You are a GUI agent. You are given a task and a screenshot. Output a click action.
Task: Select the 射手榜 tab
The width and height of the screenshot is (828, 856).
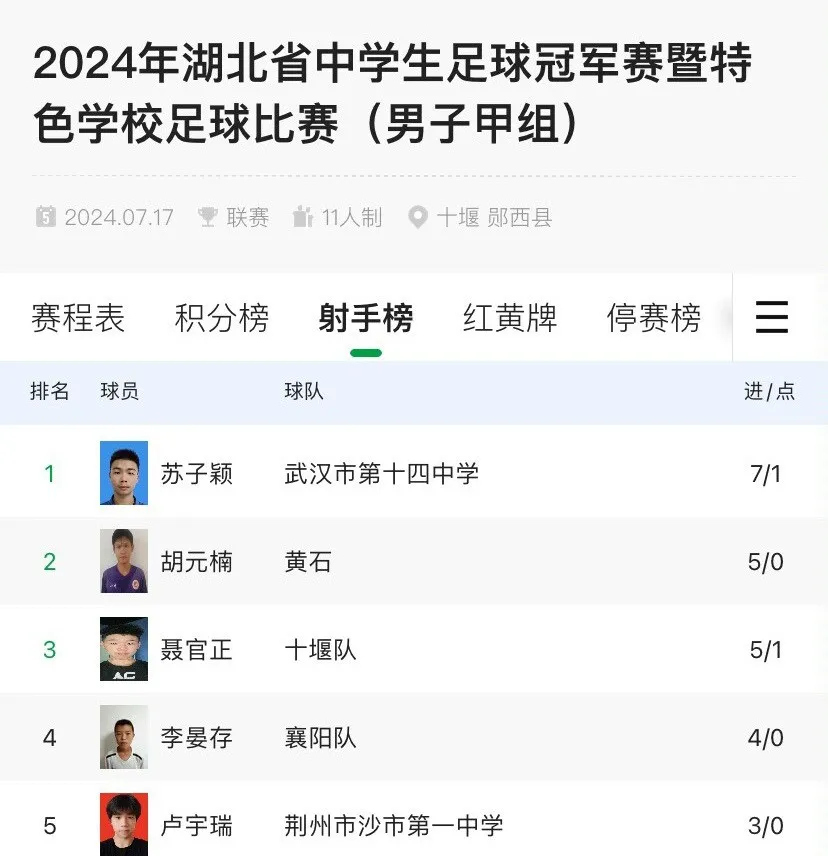pos(366,318)
